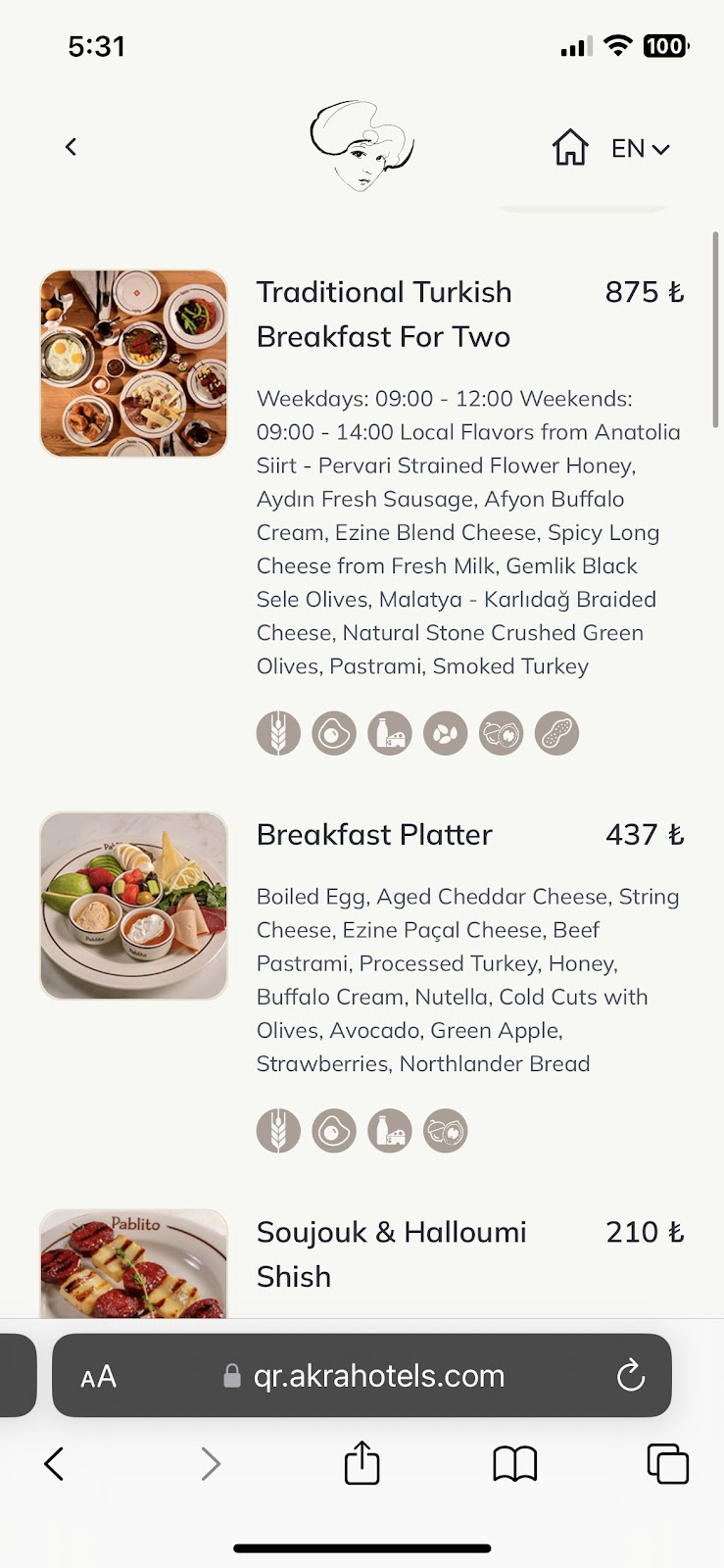Go back using the menu's back arrow
The image size is (724, 1568).
pyautogui.click(x=71, y=147)
